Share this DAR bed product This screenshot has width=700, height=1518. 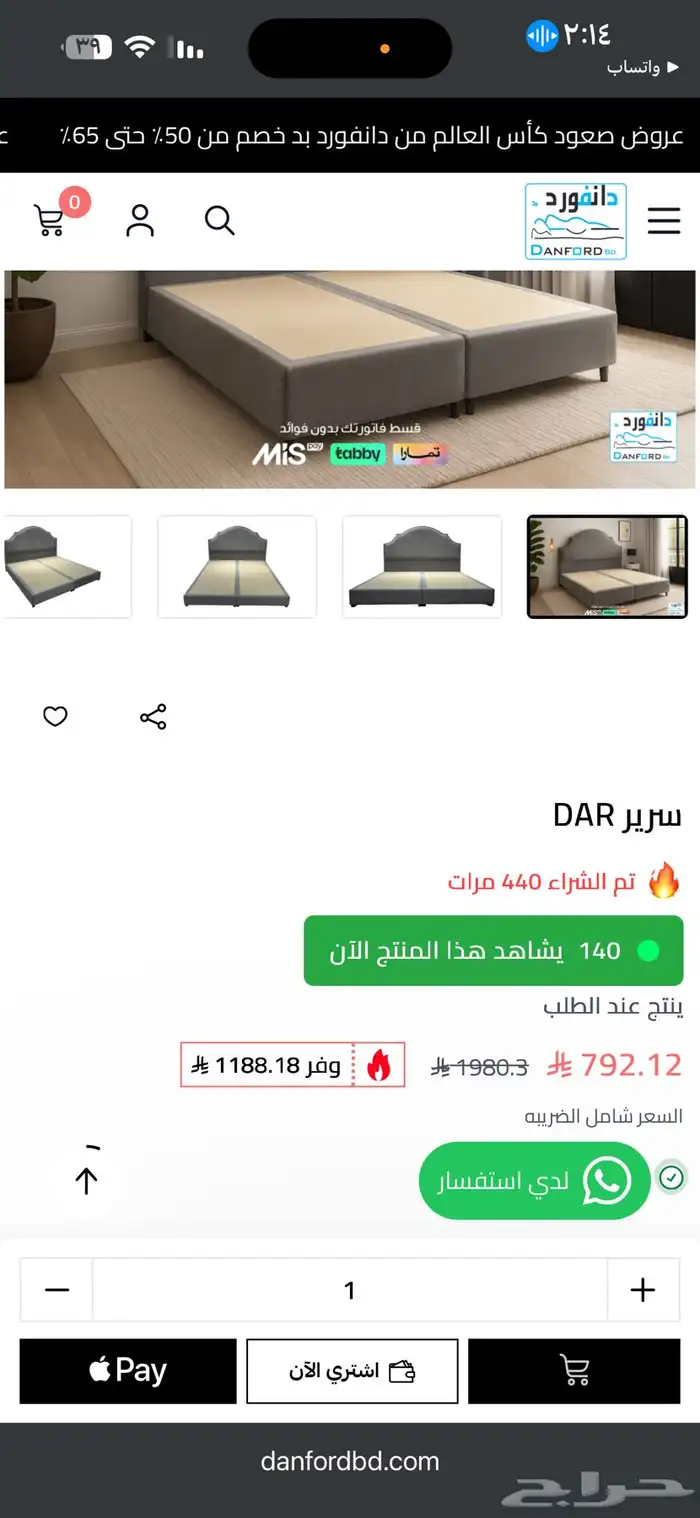153,716
